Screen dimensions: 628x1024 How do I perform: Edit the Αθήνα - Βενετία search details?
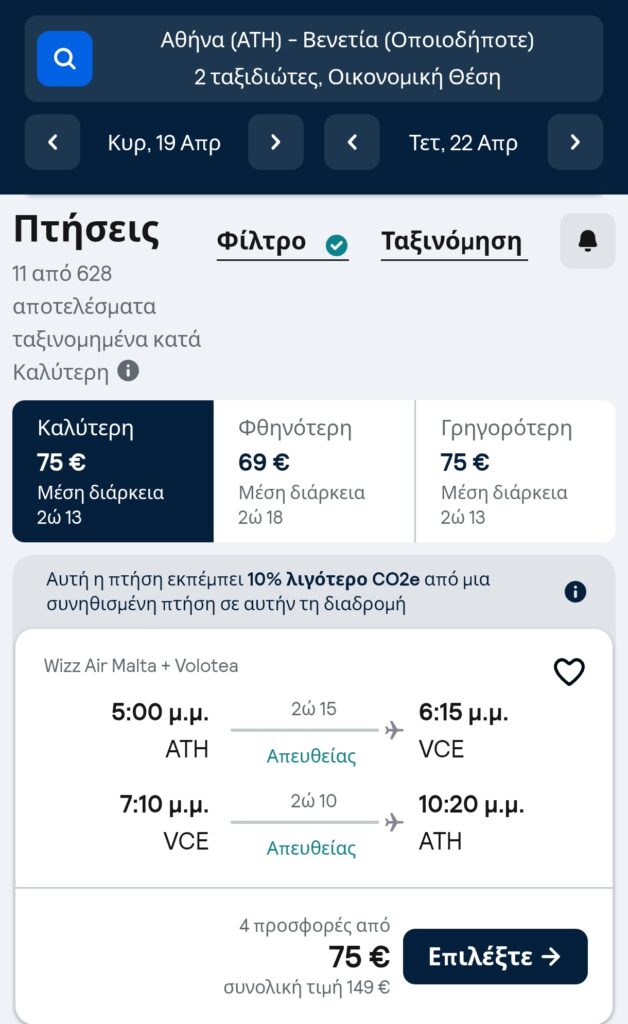346,59
